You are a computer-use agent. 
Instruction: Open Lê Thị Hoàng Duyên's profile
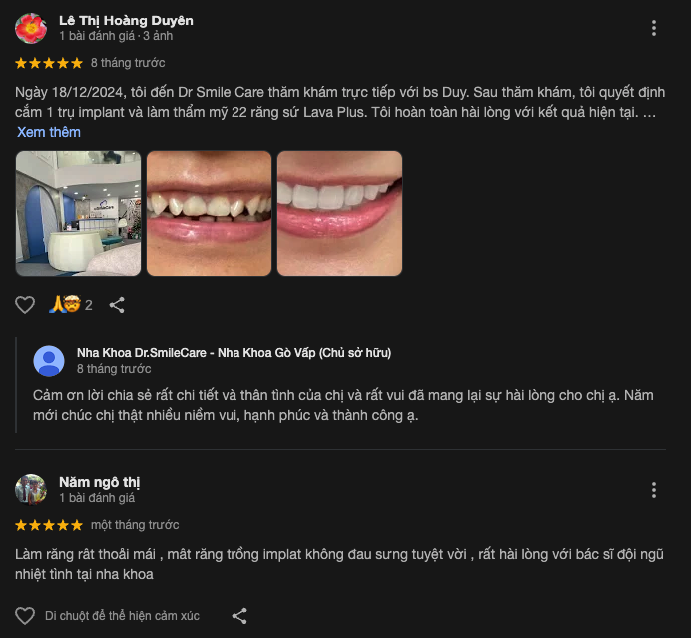pos(126,20)
